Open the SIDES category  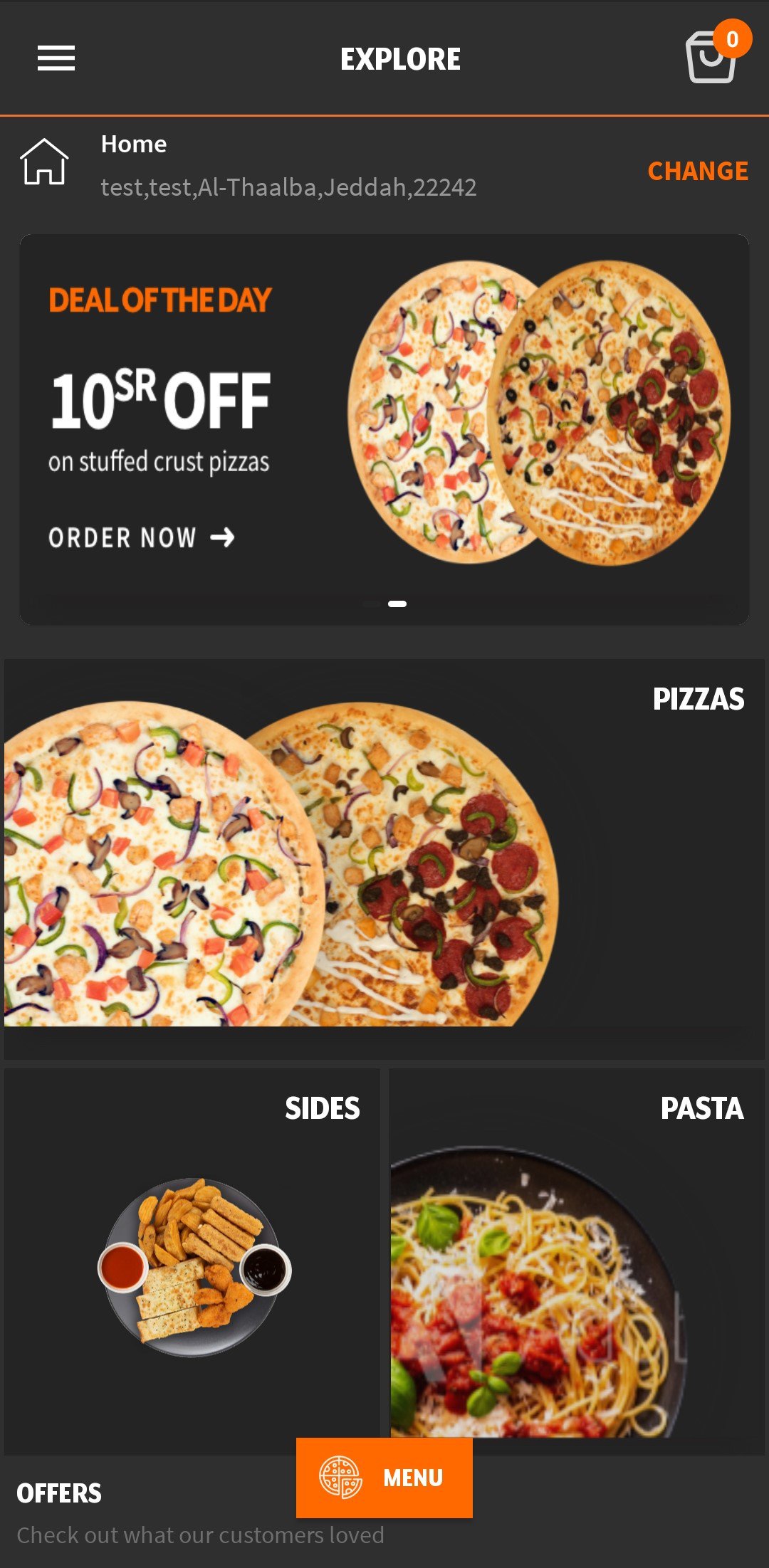[x=192, y=1261]
